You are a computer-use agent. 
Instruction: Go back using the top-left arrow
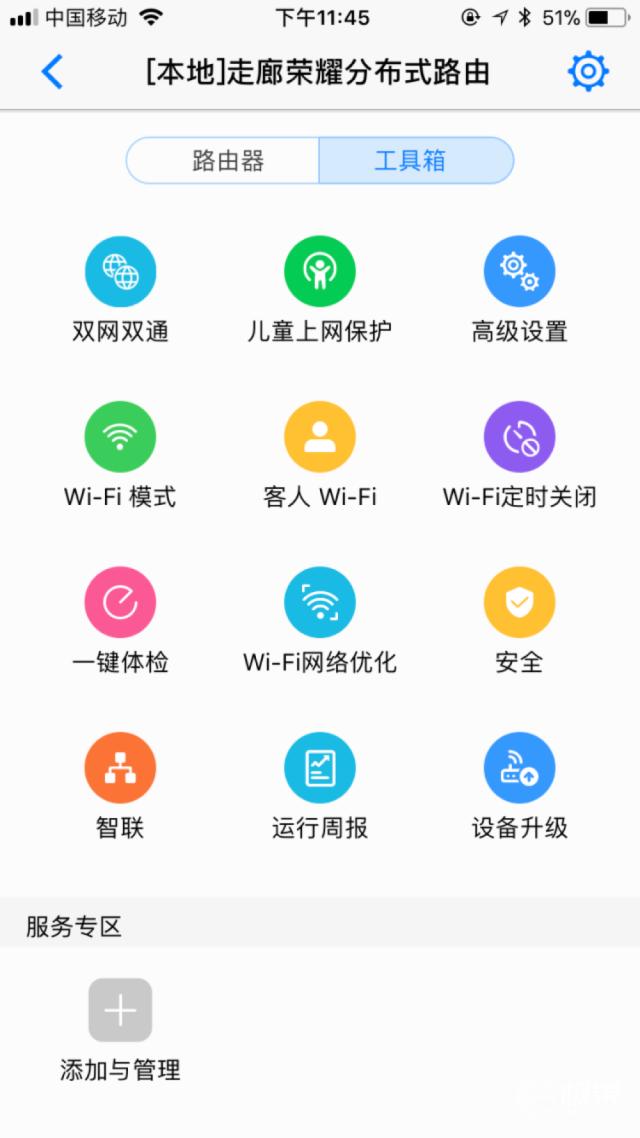52,72
